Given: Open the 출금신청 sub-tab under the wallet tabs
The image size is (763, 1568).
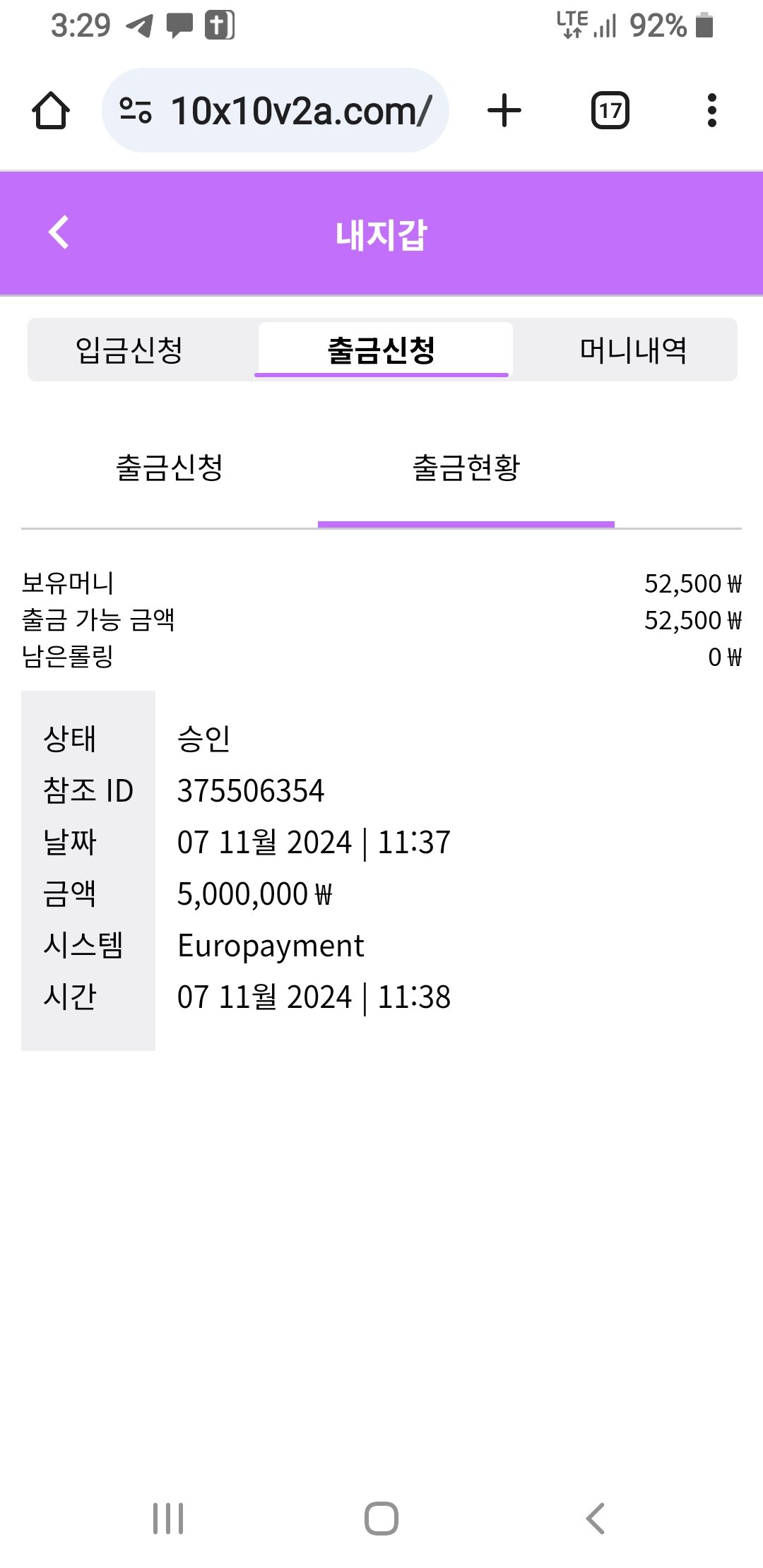Looking at the screenshot, I should (170, 468).
